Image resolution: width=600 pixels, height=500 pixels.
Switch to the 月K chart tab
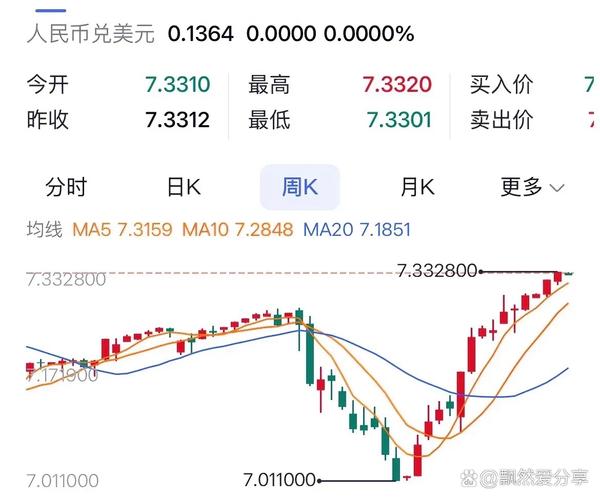coord(417,186)
